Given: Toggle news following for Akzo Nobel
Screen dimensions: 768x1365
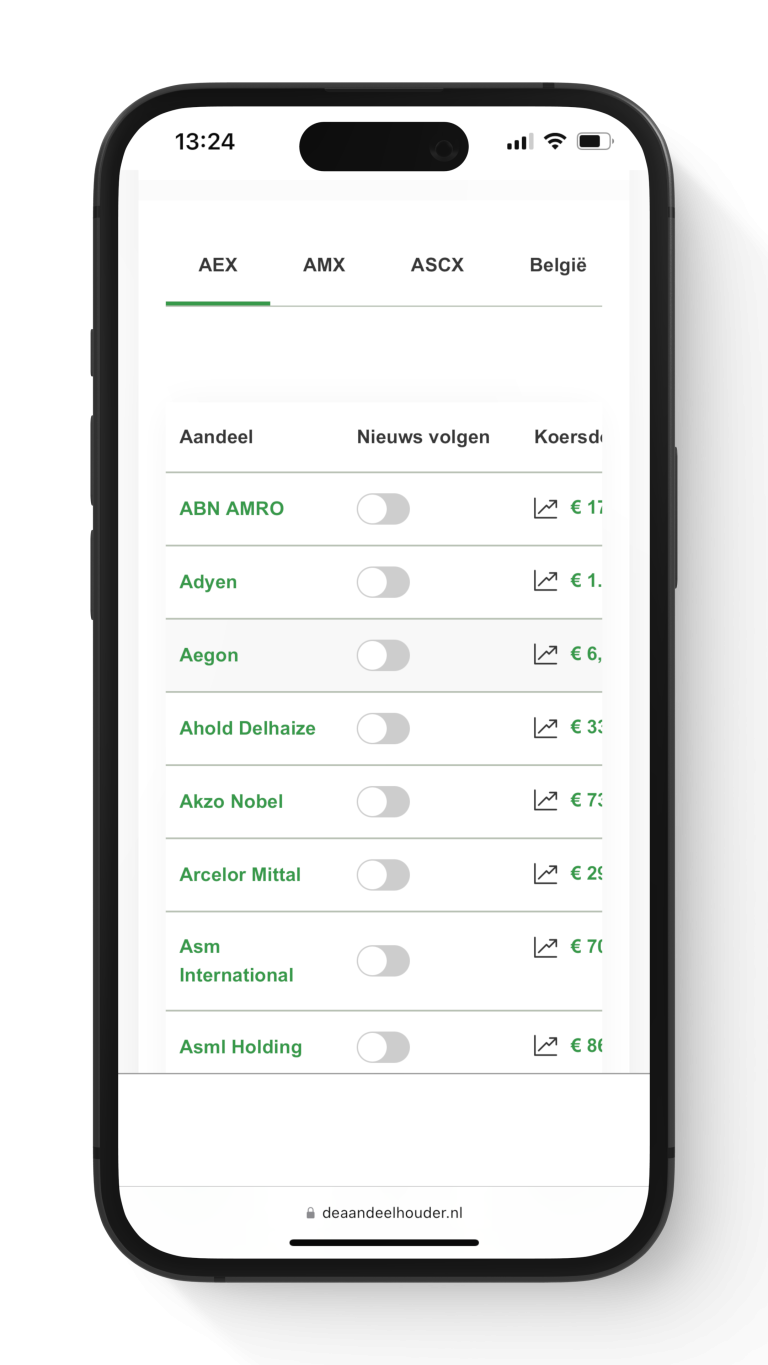Looking at the screenshot, I should pyautogui.click(x=383, y=801).
